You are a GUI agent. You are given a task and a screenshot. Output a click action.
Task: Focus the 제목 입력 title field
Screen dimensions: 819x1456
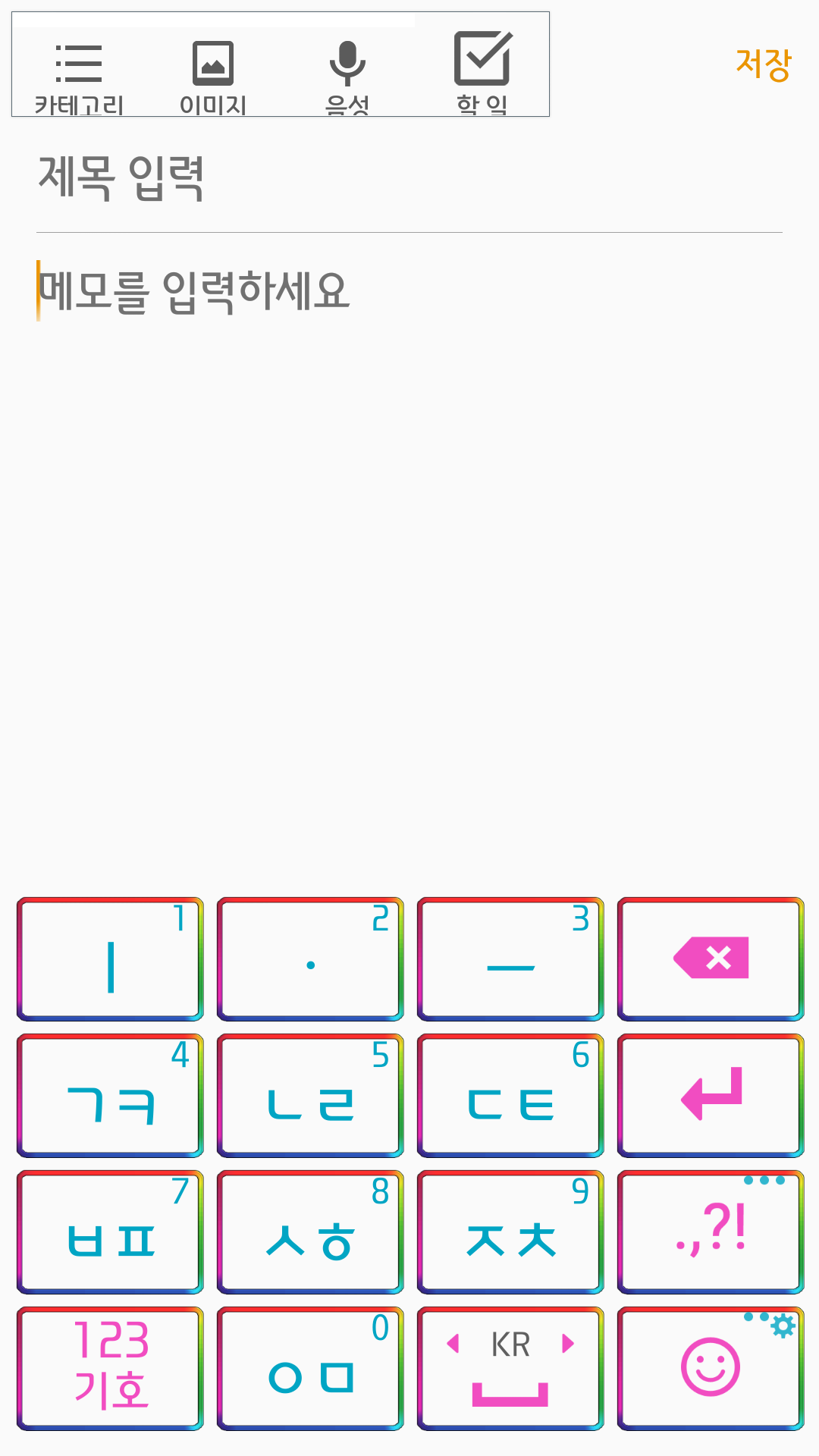(409, 179)
